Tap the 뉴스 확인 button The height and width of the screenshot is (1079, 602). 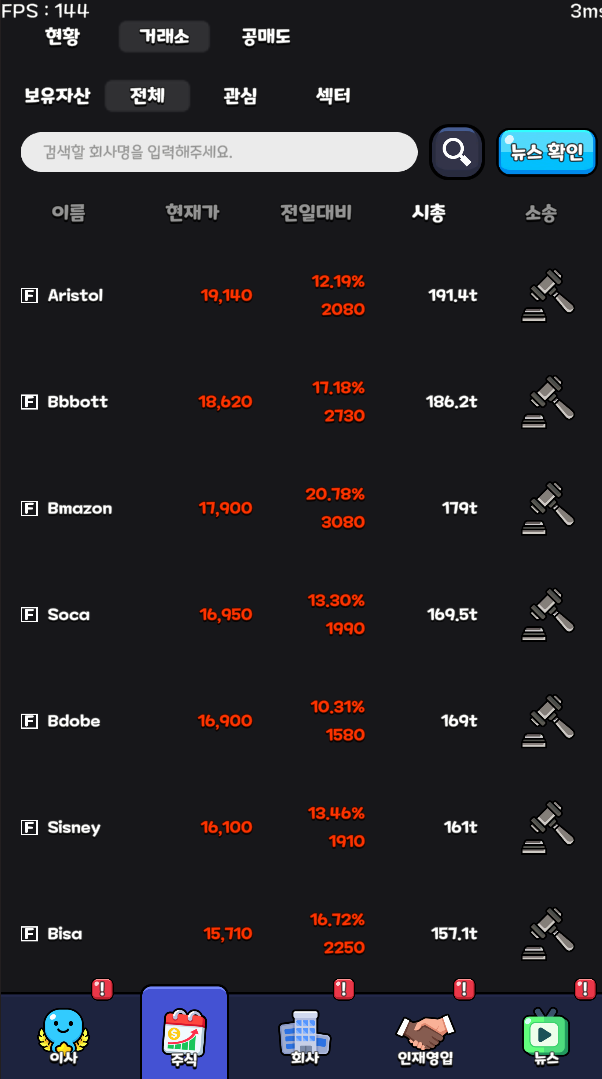coord(546,153)
